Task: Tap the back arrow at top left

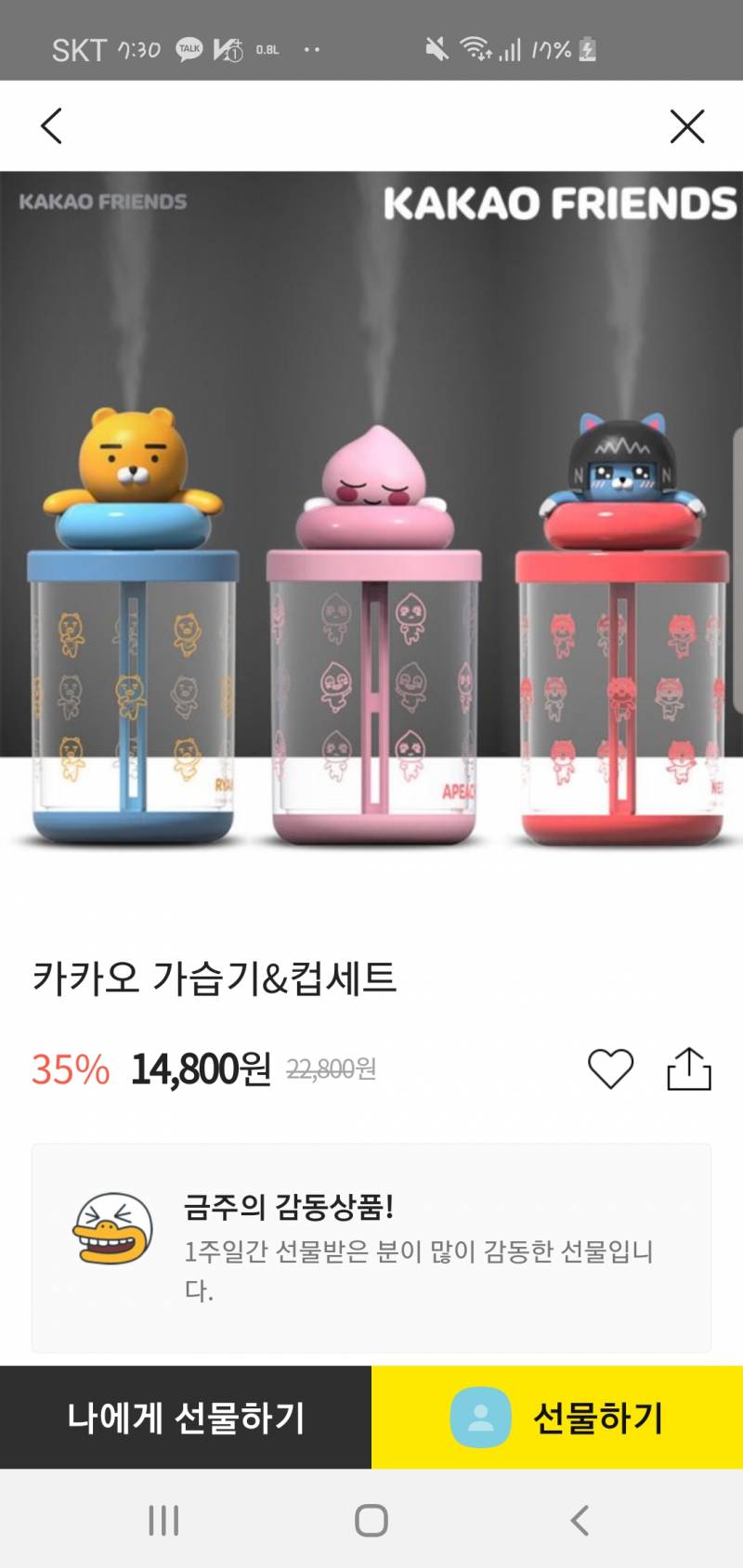Action: coord(52,126)
